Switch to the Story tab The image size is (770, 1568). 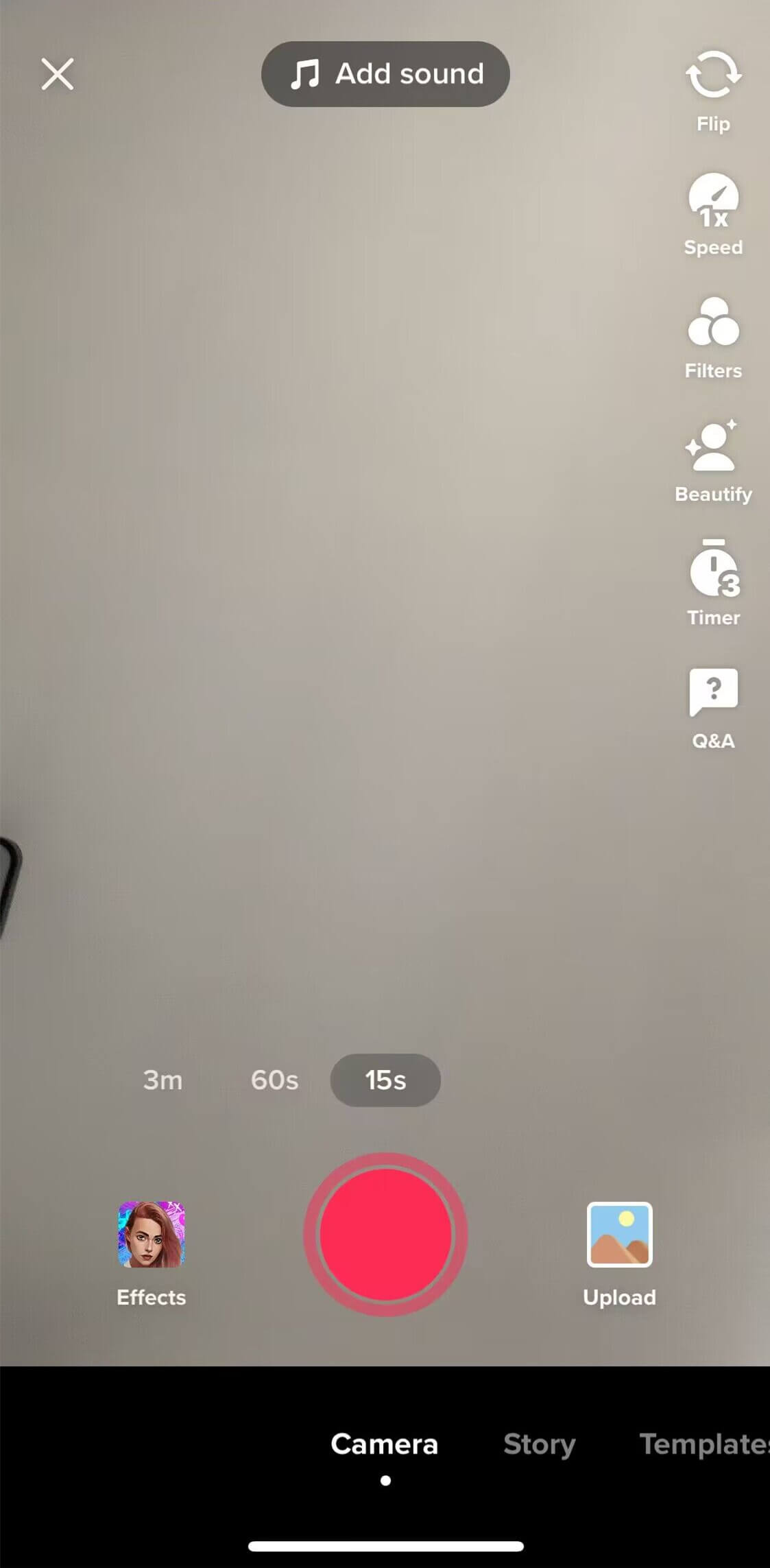(x=539, y=1445)
